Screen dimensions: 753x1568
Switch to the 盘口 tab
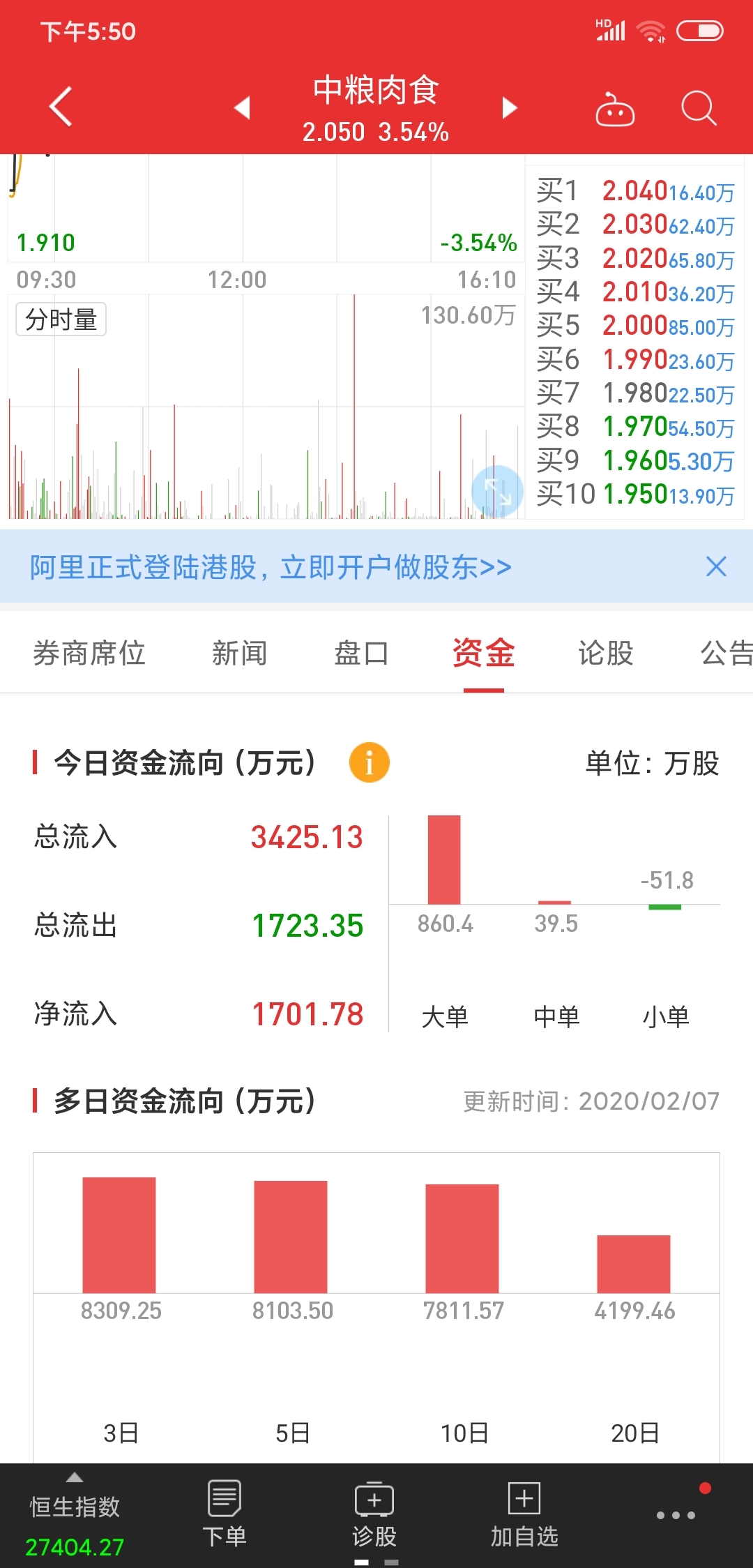(x=361, y=654)
